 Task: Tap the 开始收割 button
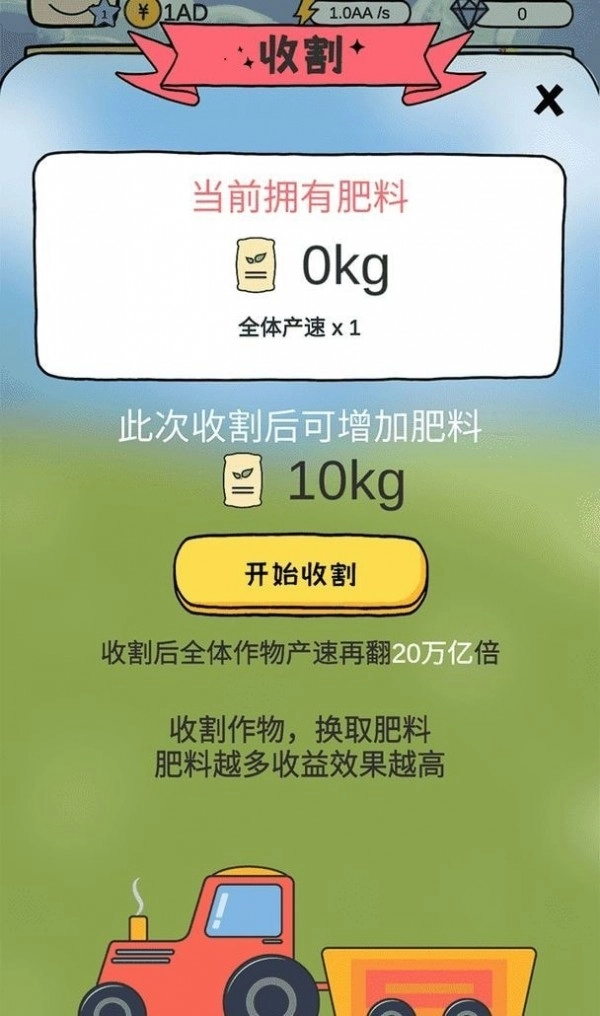(x=301, y=574)
